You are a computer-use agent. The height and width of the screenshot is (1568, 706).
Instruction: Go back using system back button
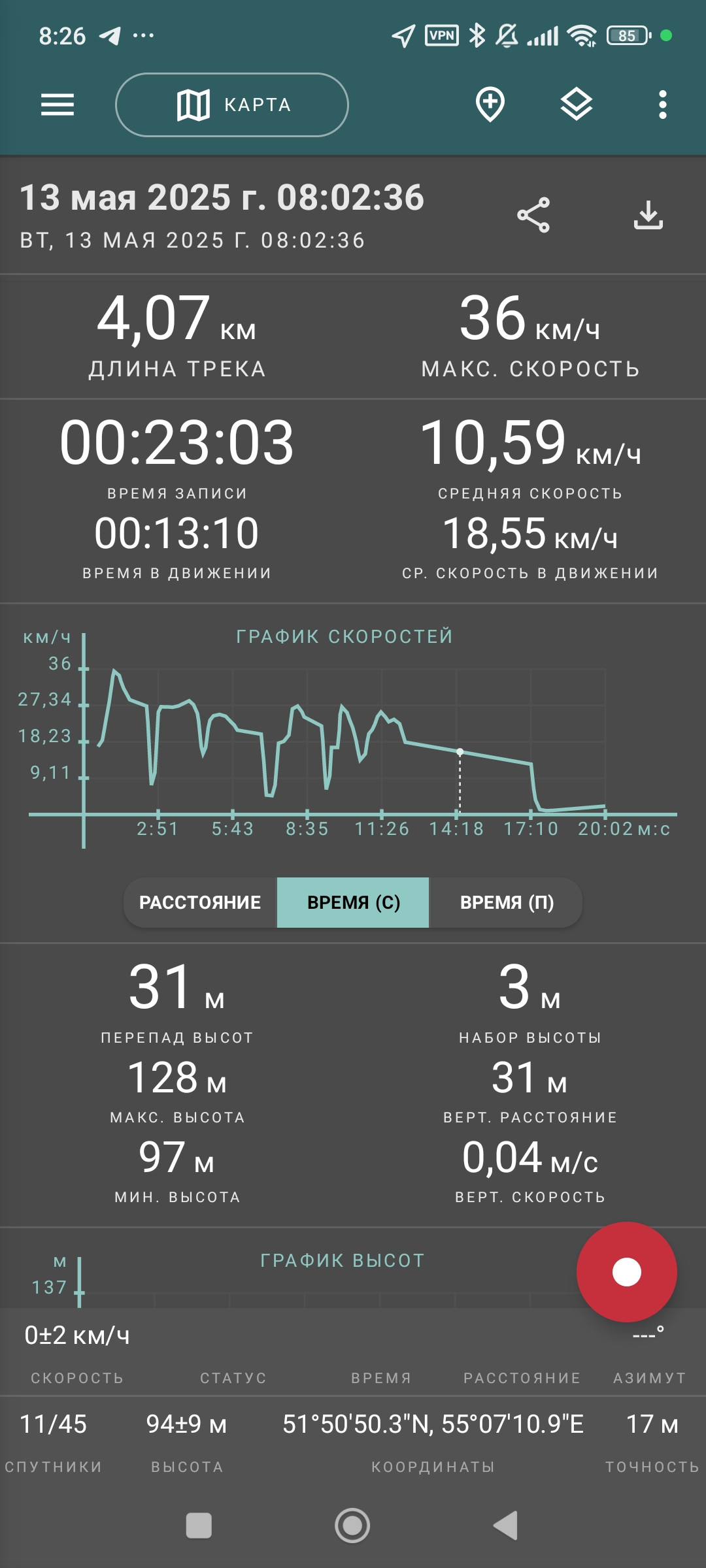(x=506, y=1526)
